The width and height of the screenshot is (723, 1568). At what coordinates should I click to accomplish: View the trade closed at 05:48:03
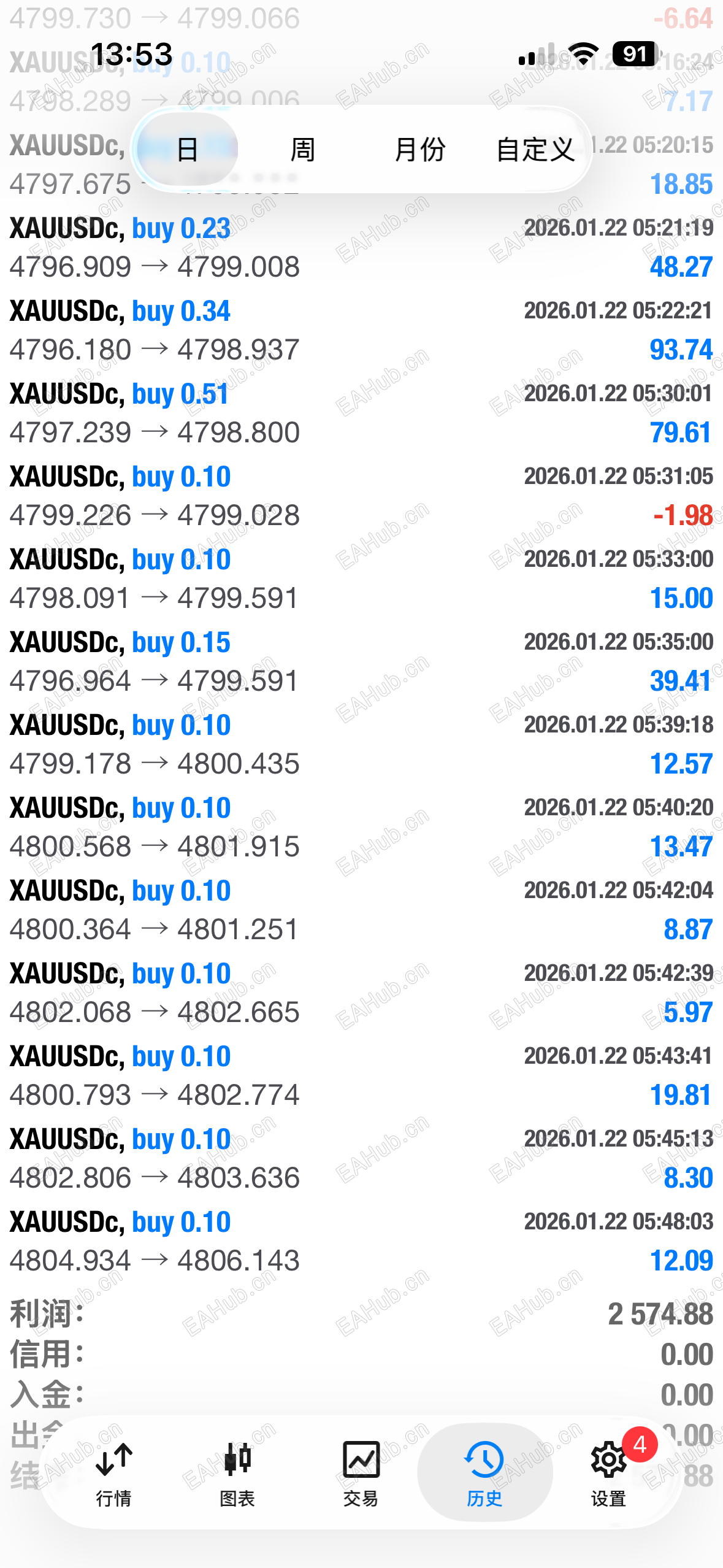361,1241
